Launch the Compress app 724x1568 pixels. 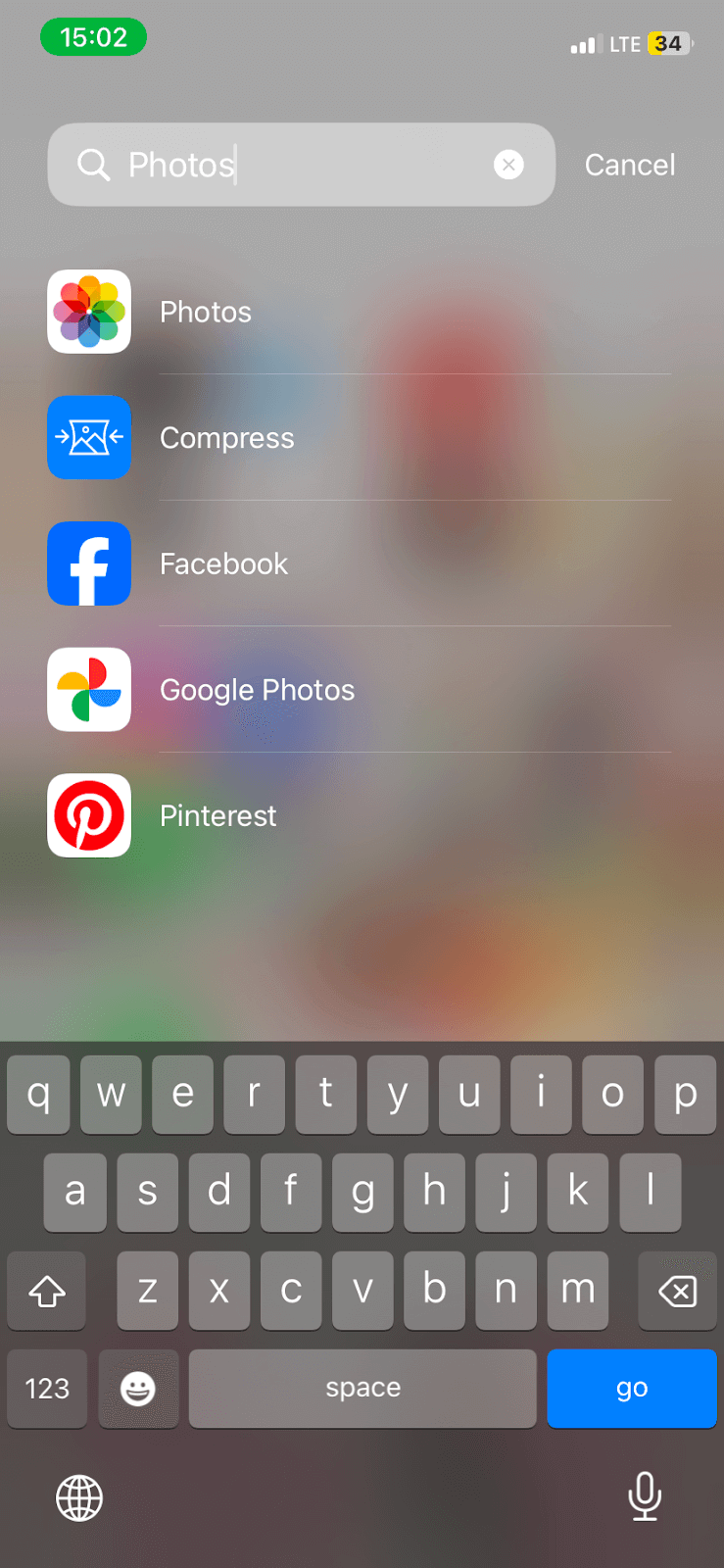(226, 438)
